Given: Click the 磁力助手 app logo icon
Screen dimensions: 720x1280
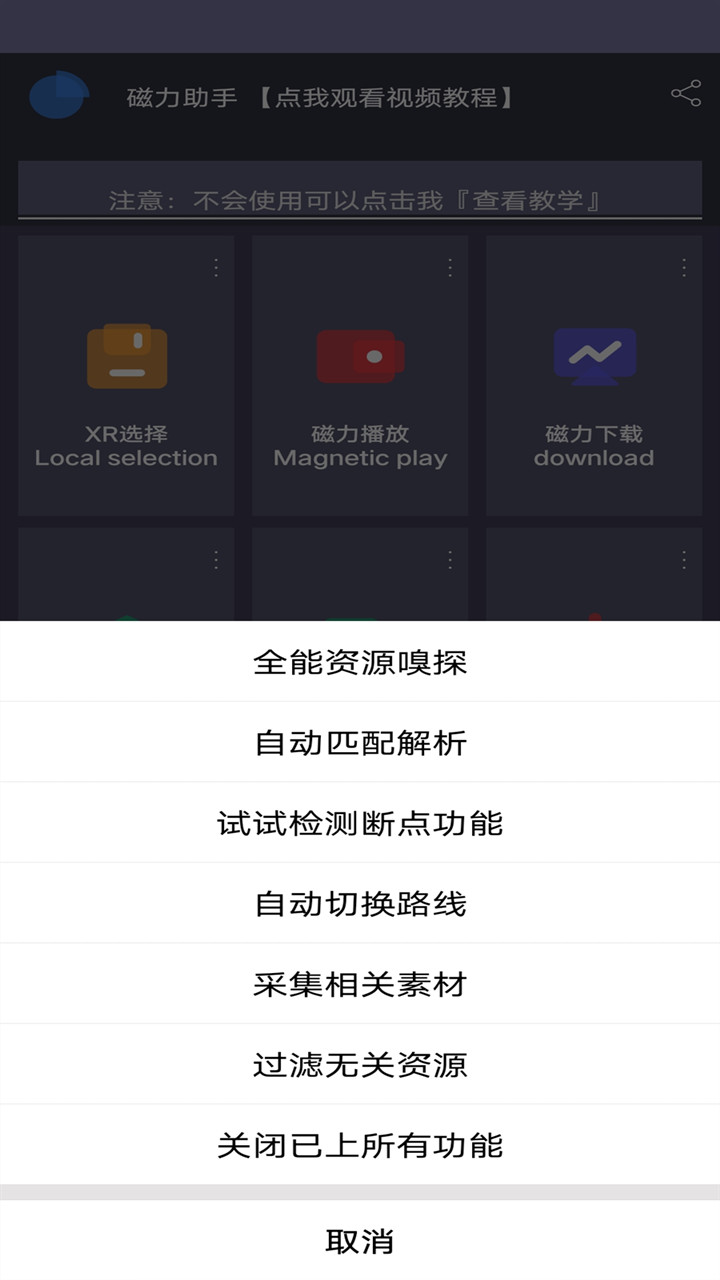Looking at the screenshot, I should (x=57, y=95).
